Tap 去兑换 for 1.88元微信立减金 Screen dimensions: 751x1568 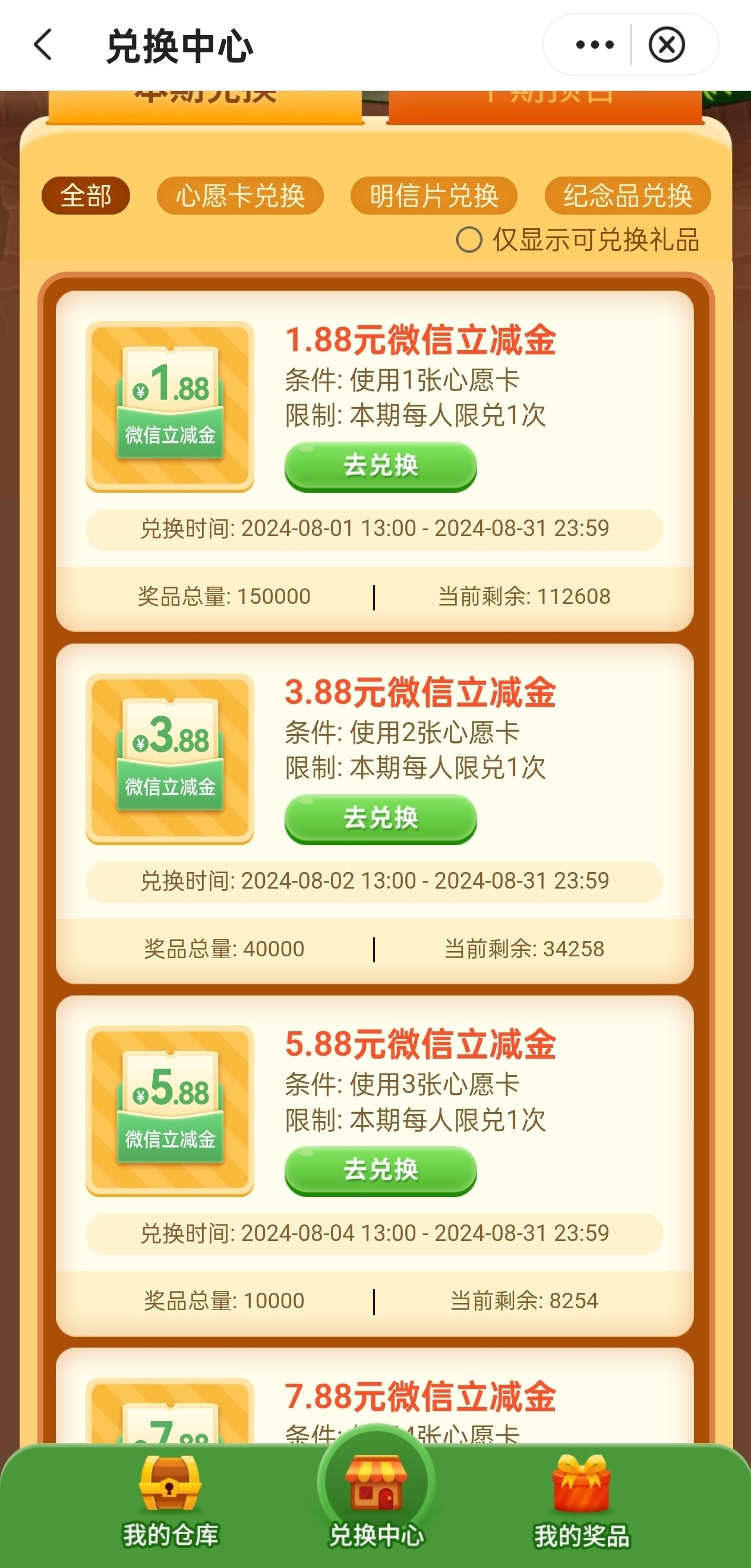click(x=380, y=465)
